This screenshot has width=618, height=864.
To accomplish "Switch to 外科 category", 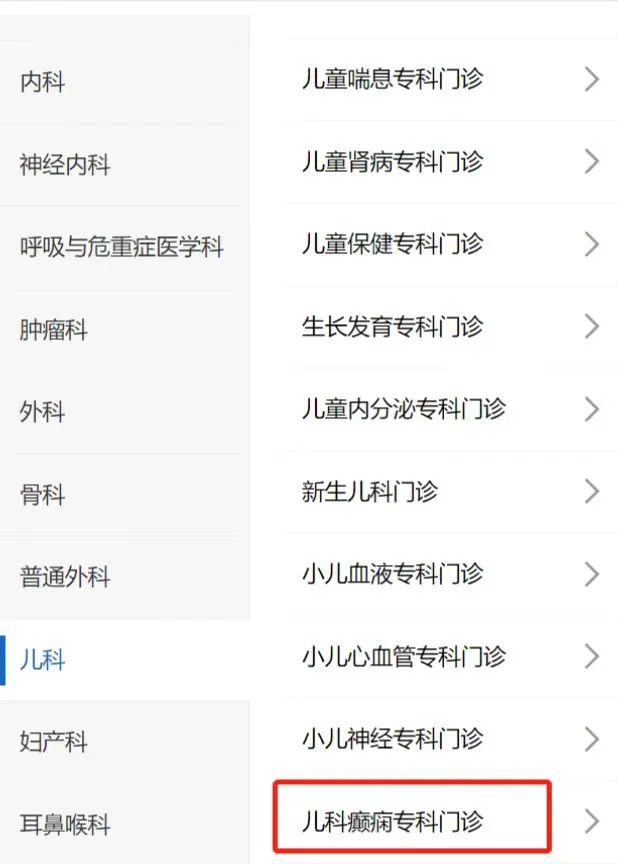I will tap(42, 412).
